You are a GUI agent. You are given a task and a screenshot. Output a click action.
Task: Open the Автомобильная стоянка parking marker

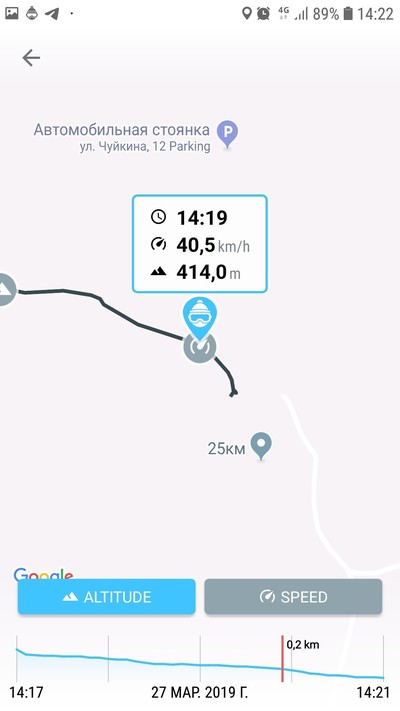tap(227, 135)
